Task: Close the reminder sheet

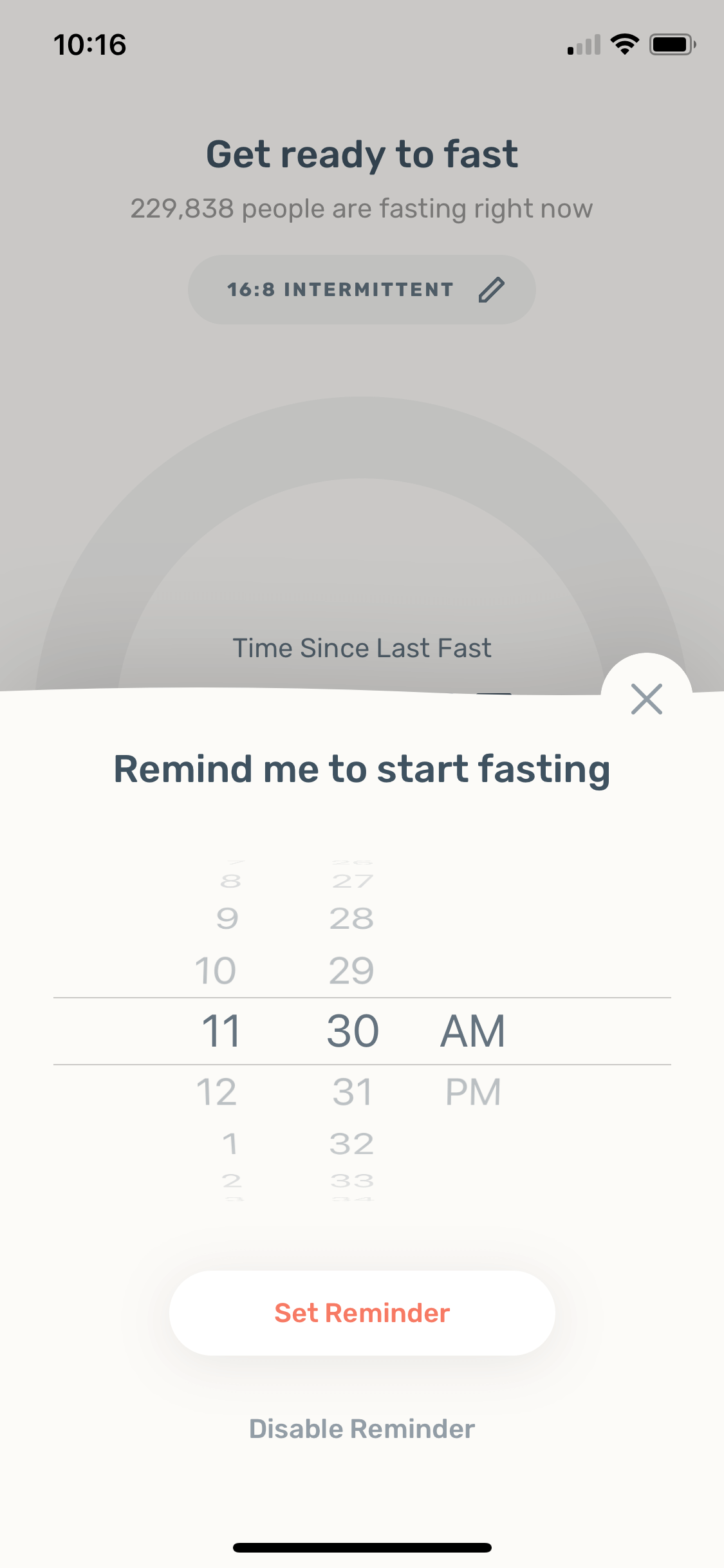Action: [x=646, y=699]
